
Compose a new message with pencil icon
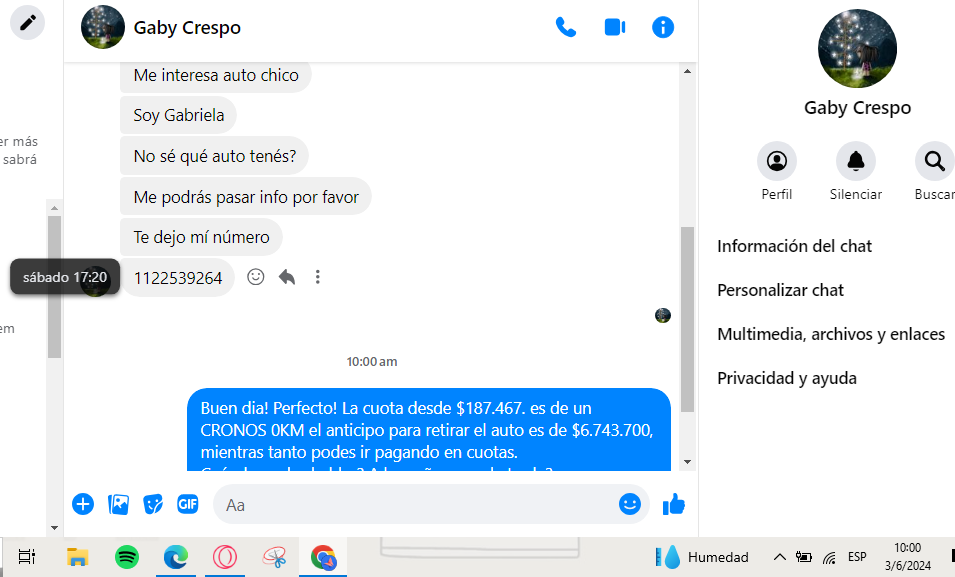[28, 22]
